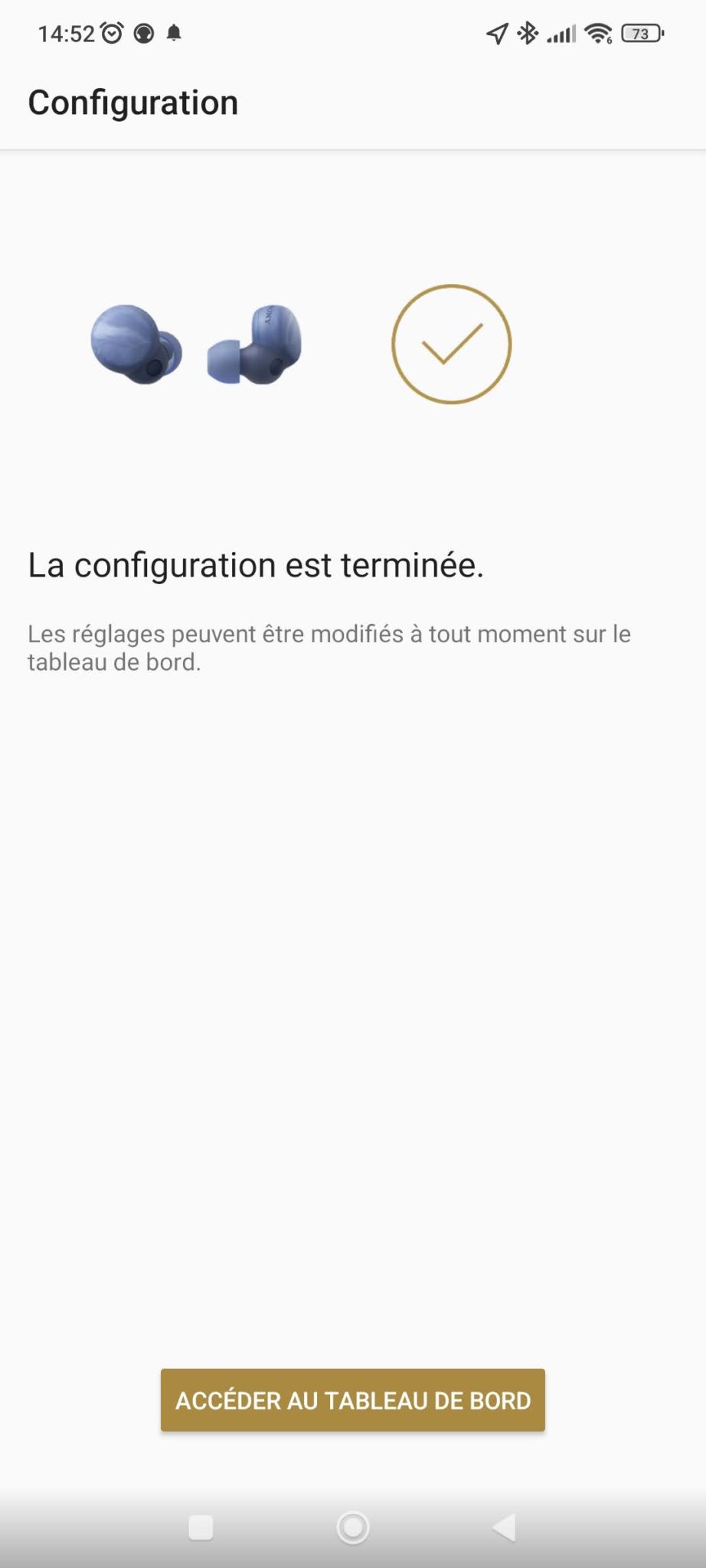The width and height of the screenshot is (706, 1568).
Task: Tap the Accéder au tableau de bord button
Action: pyautogui.click(x=353, y=1400)
